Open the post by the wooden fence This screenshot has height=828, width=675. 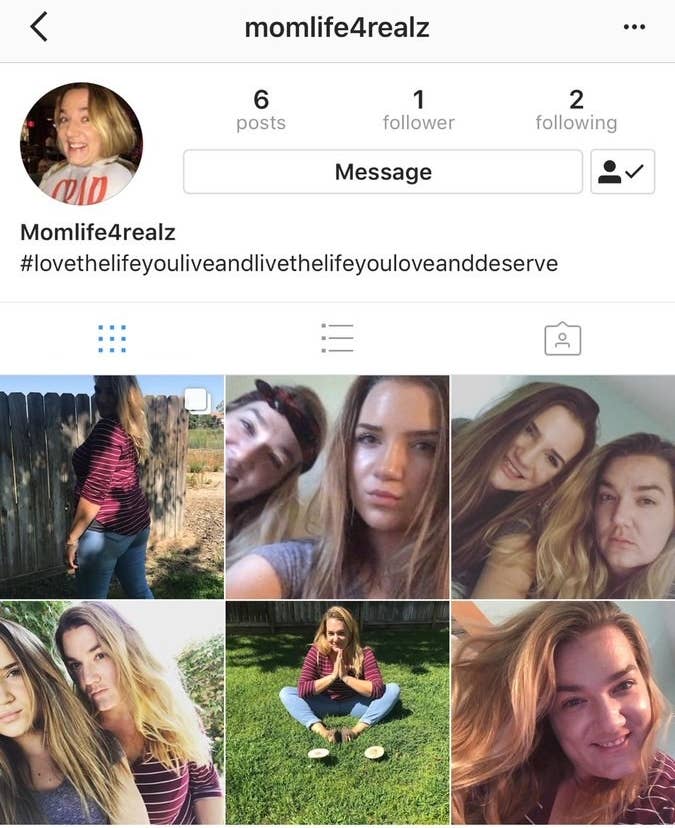pyautogui.click(x=112, y=487)
